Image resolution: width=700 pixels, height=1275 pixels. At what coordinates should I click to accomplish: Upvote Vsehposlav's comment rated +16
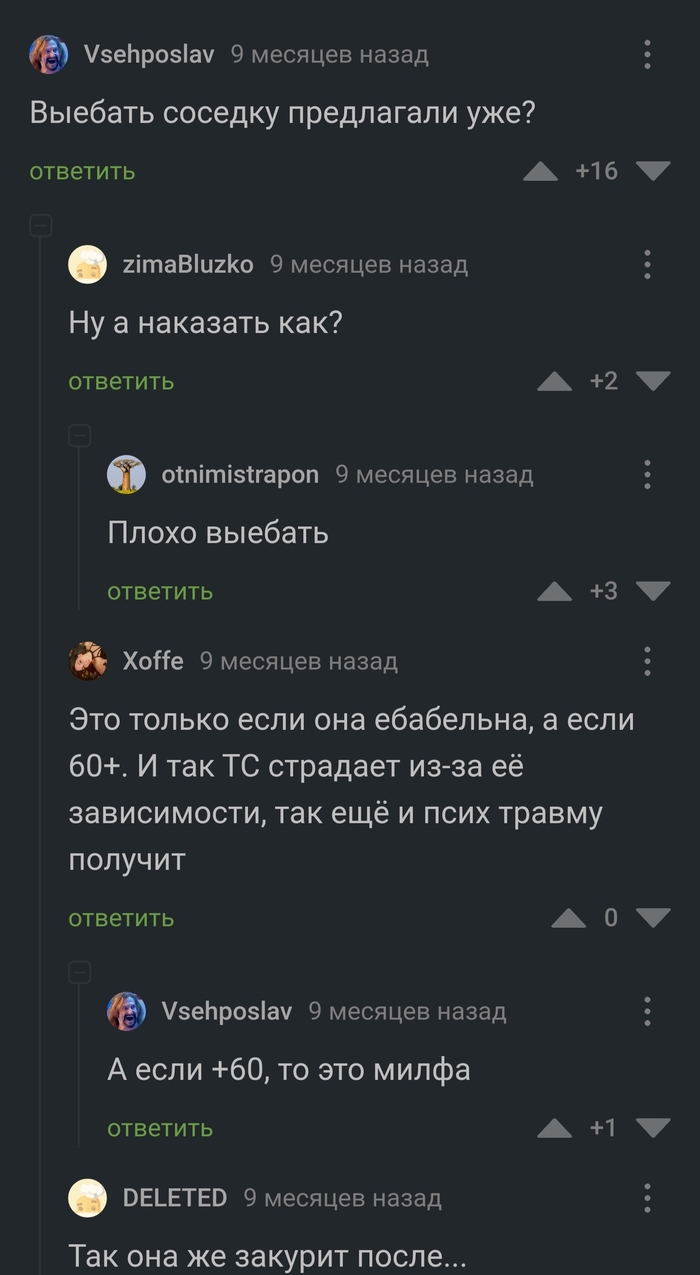[541, 171]
